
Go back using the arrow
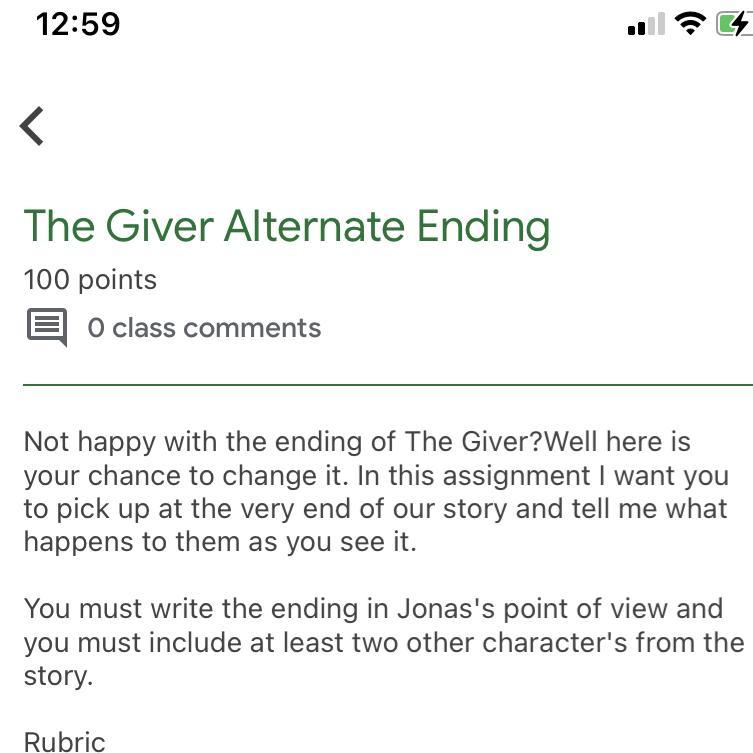(x=32, y=126)
